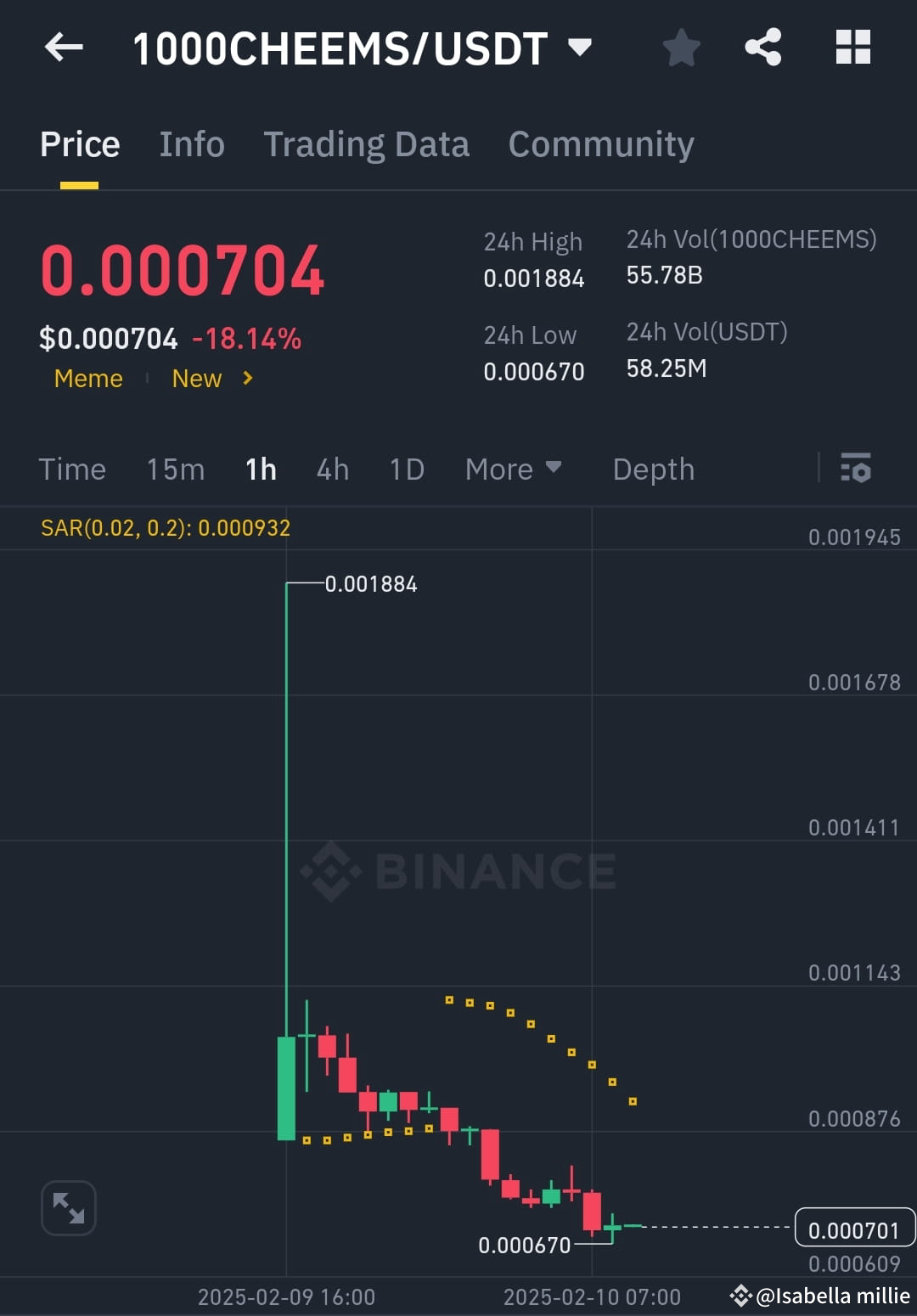This screenshot has width=917, height=1316.
Task: Enable the 4h timeframe
Action: 331,469
